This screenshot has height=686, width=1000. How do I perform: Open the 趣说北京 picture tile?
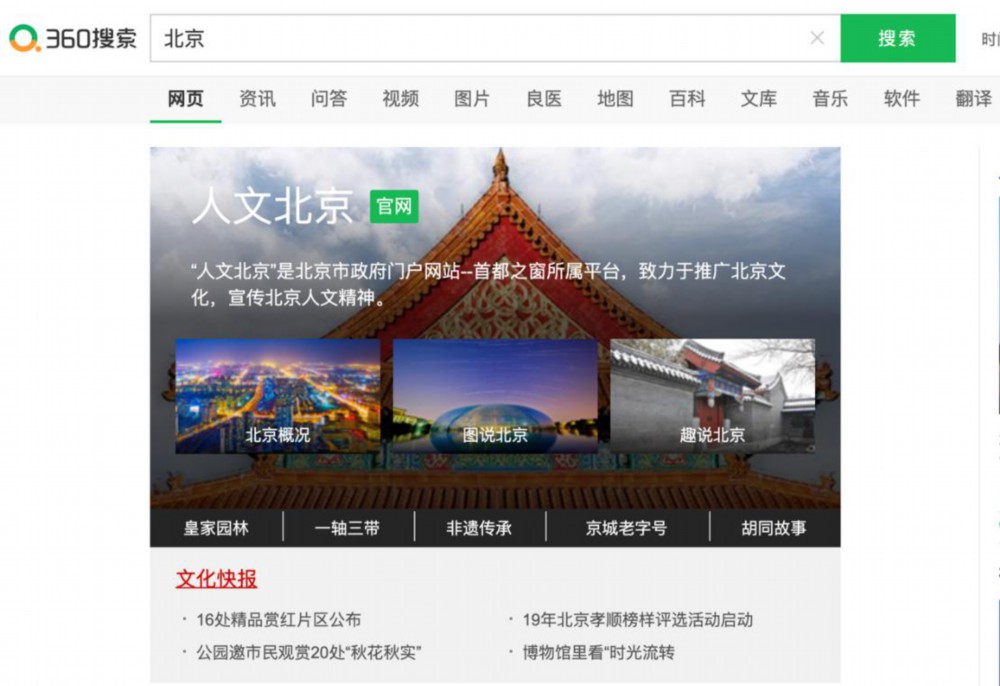[712, 396]
